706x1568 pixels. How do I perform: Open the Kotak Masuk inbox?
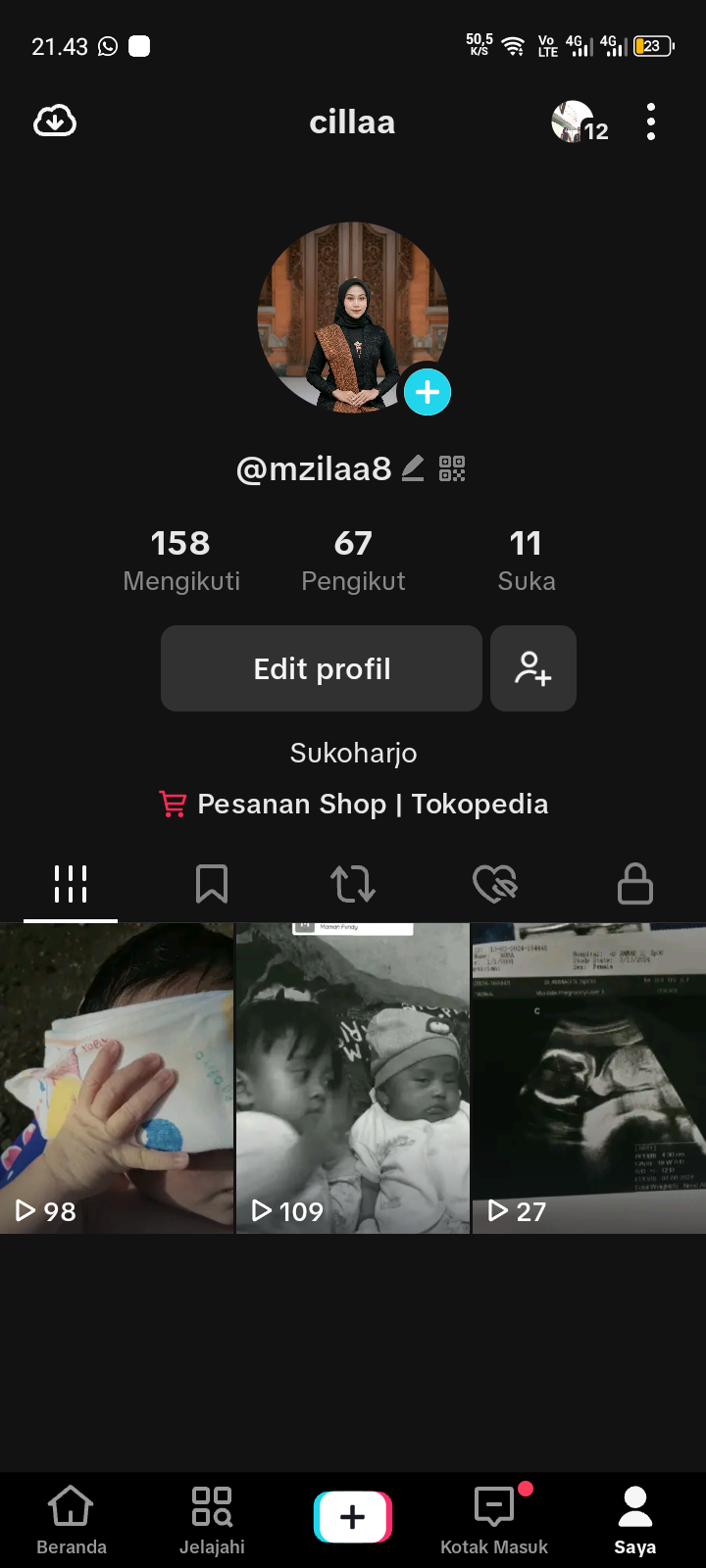[x=494, y=1519]
